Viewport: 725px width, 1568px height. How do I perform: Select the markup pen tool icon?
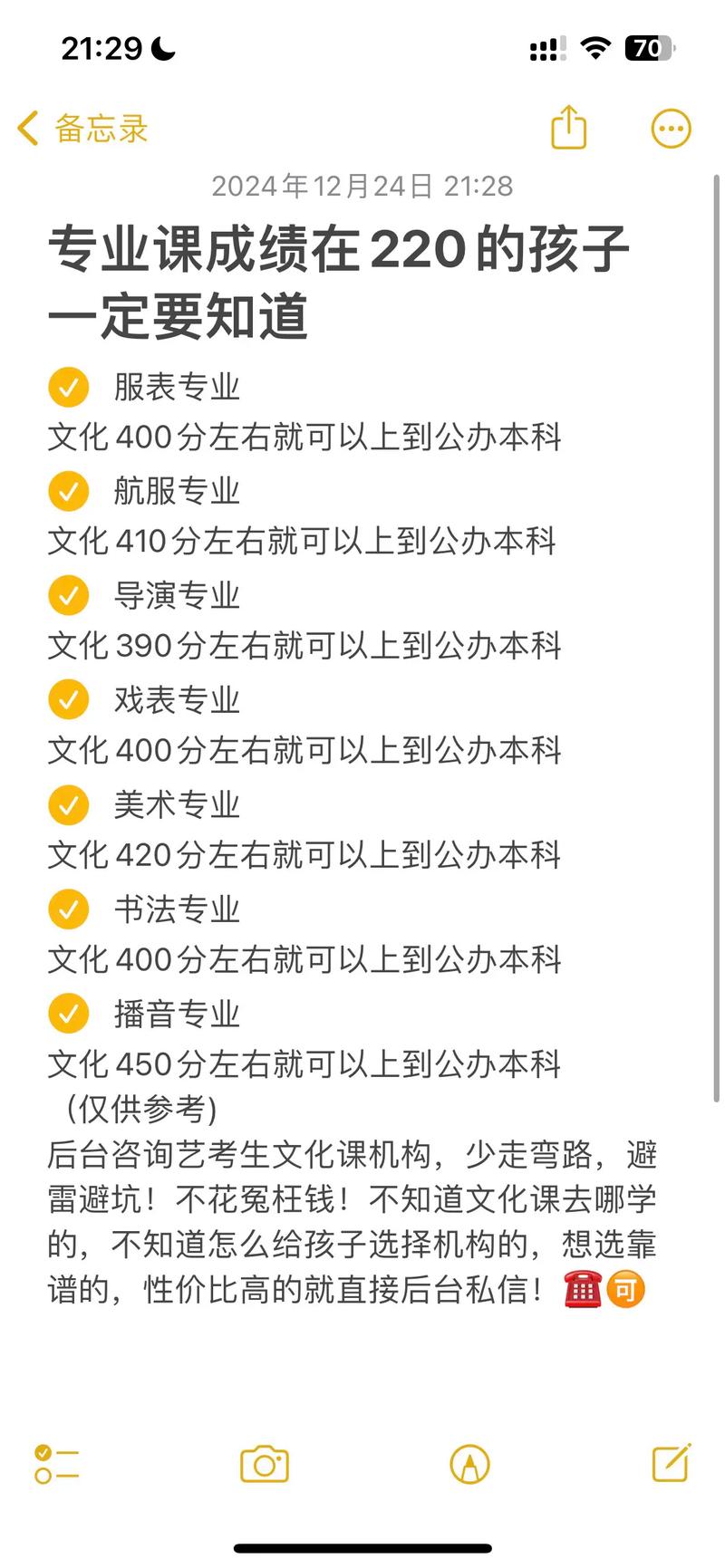click(x=471, y=1464)
